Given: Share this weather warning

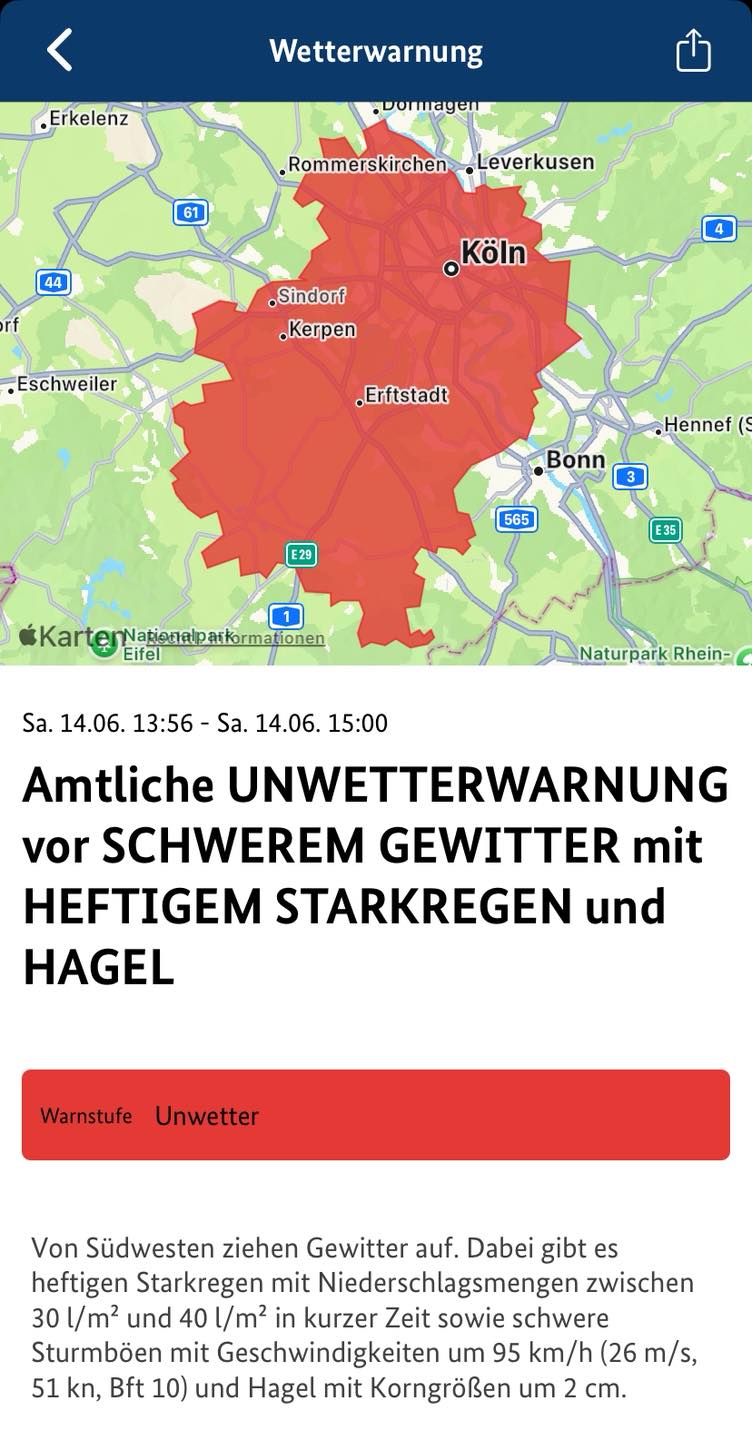Looking at the screenshot, I should point(693,50).
